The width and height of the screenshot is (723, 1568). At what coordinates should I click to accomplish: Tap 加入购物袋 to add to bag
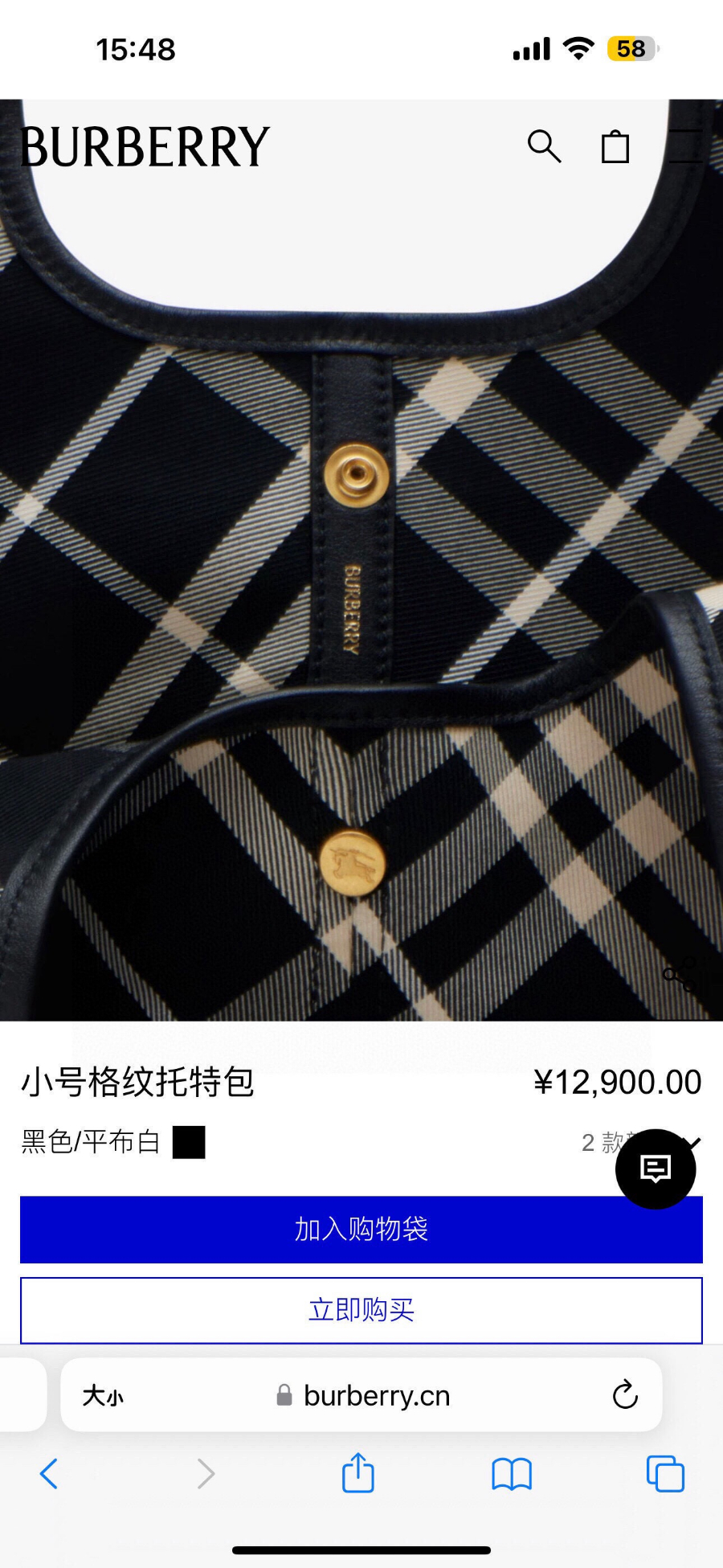pos(361,1229)
